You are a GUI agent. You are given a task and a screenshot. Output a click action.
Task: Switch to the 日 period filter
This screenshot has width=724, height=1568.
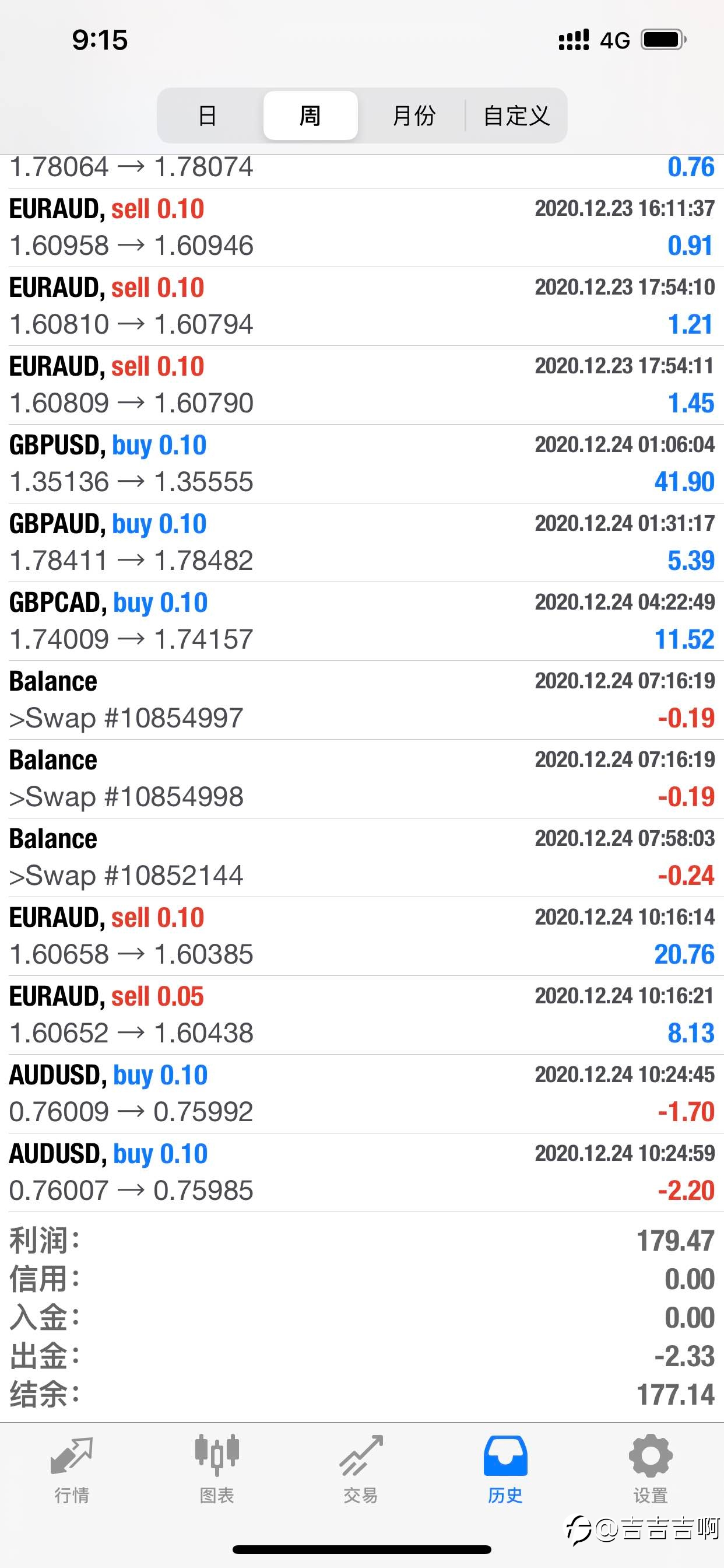click(x=208, y=115)
